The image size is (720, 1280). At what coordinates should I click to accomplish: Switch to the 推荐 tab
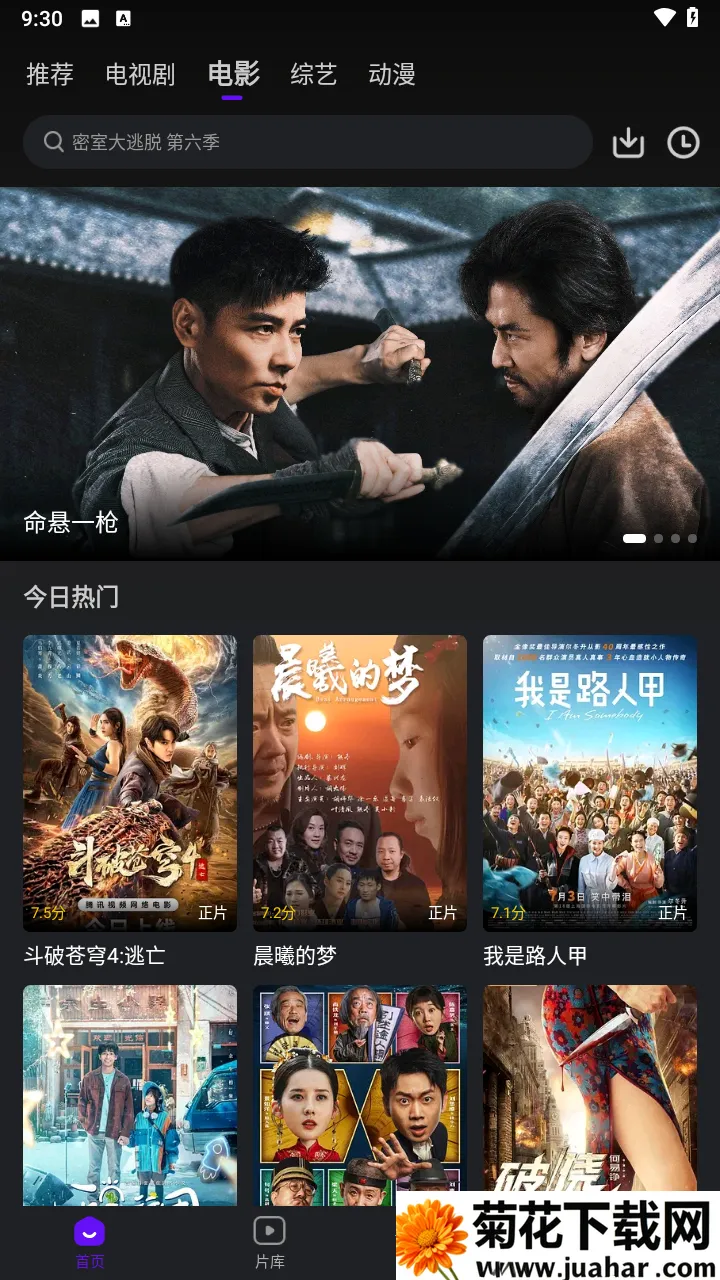[x=50, y=74]
